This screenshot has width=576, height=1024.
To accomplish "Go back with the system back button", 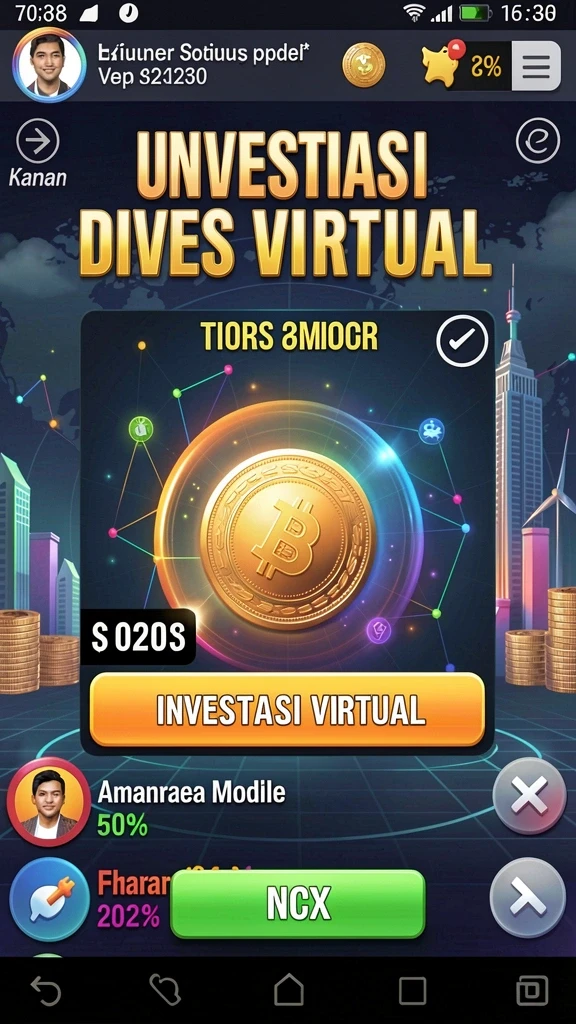I will 46,991.
